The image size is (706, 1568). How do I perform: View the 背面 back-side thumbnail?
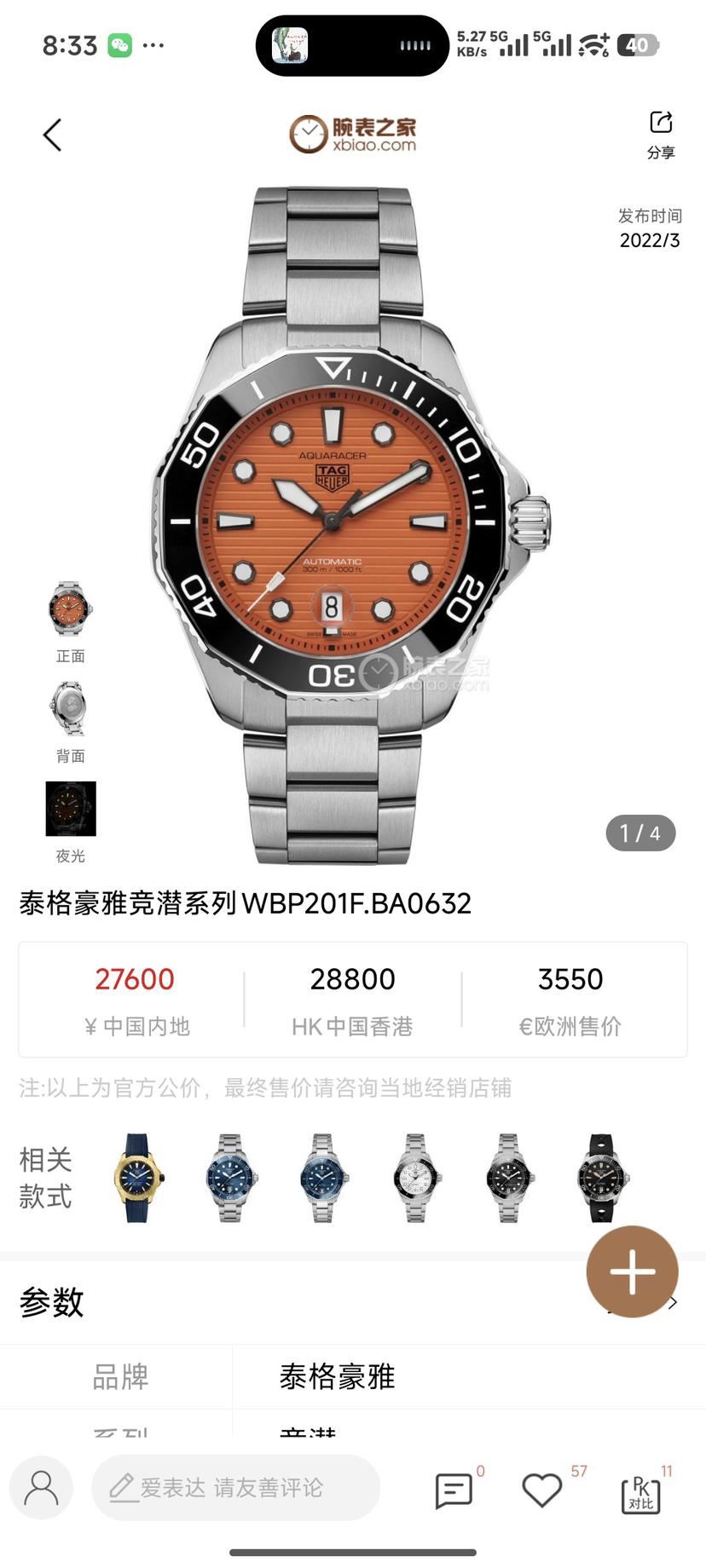70,709
